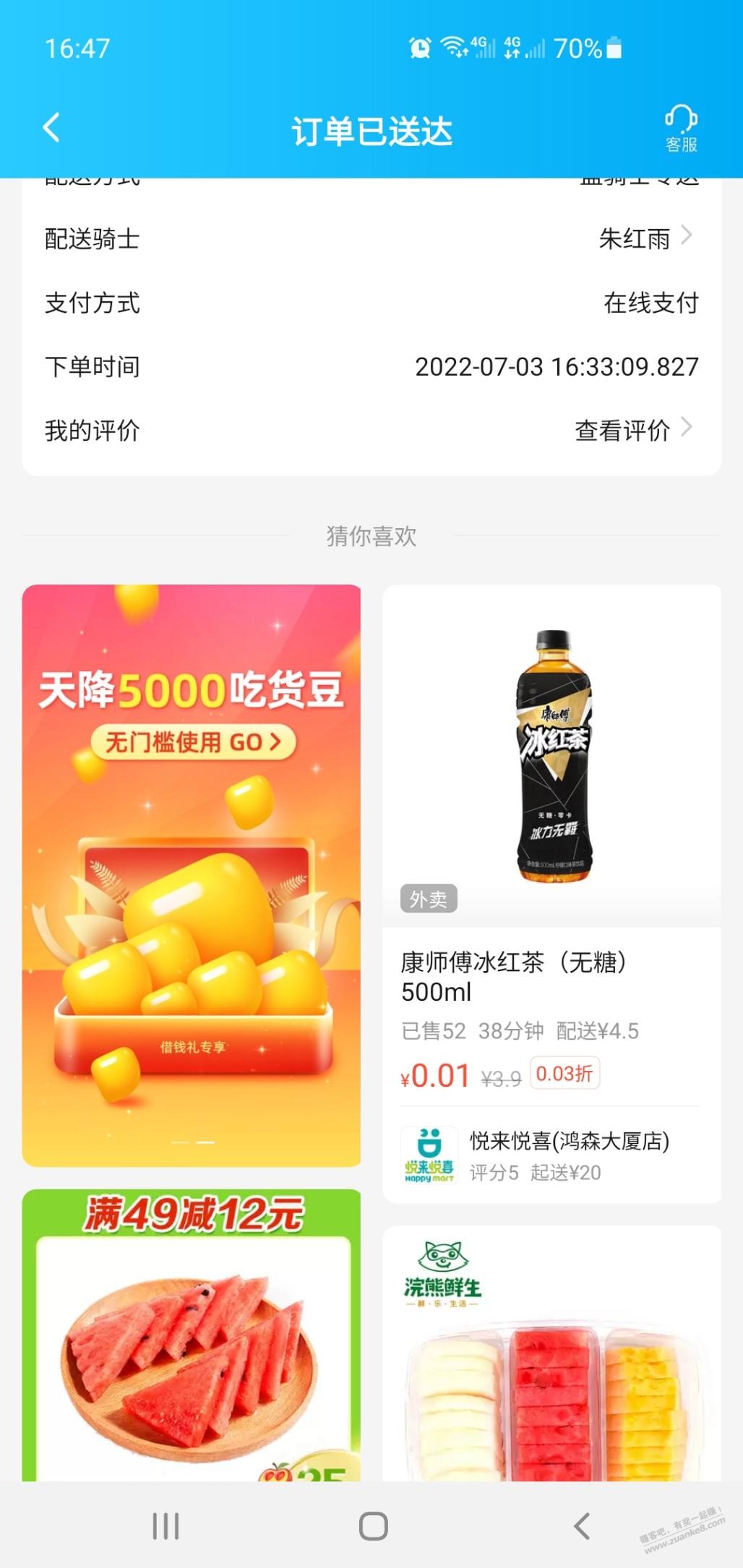Go back from the order delivered page

(x=51, y=129)
